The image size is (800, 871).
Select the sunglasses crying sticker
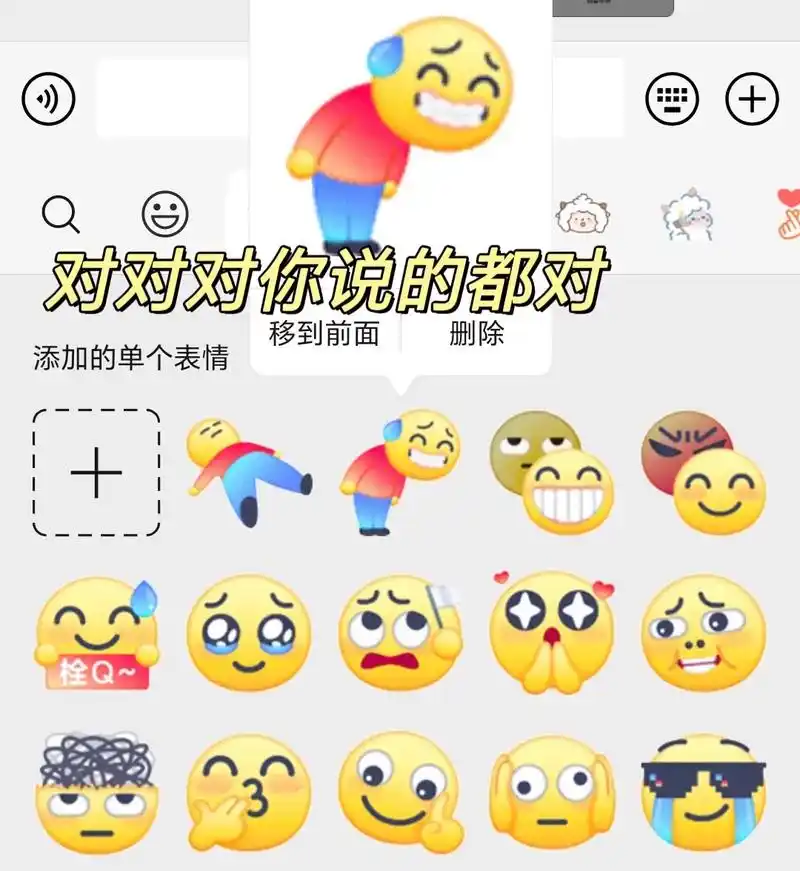pos(700,790)
